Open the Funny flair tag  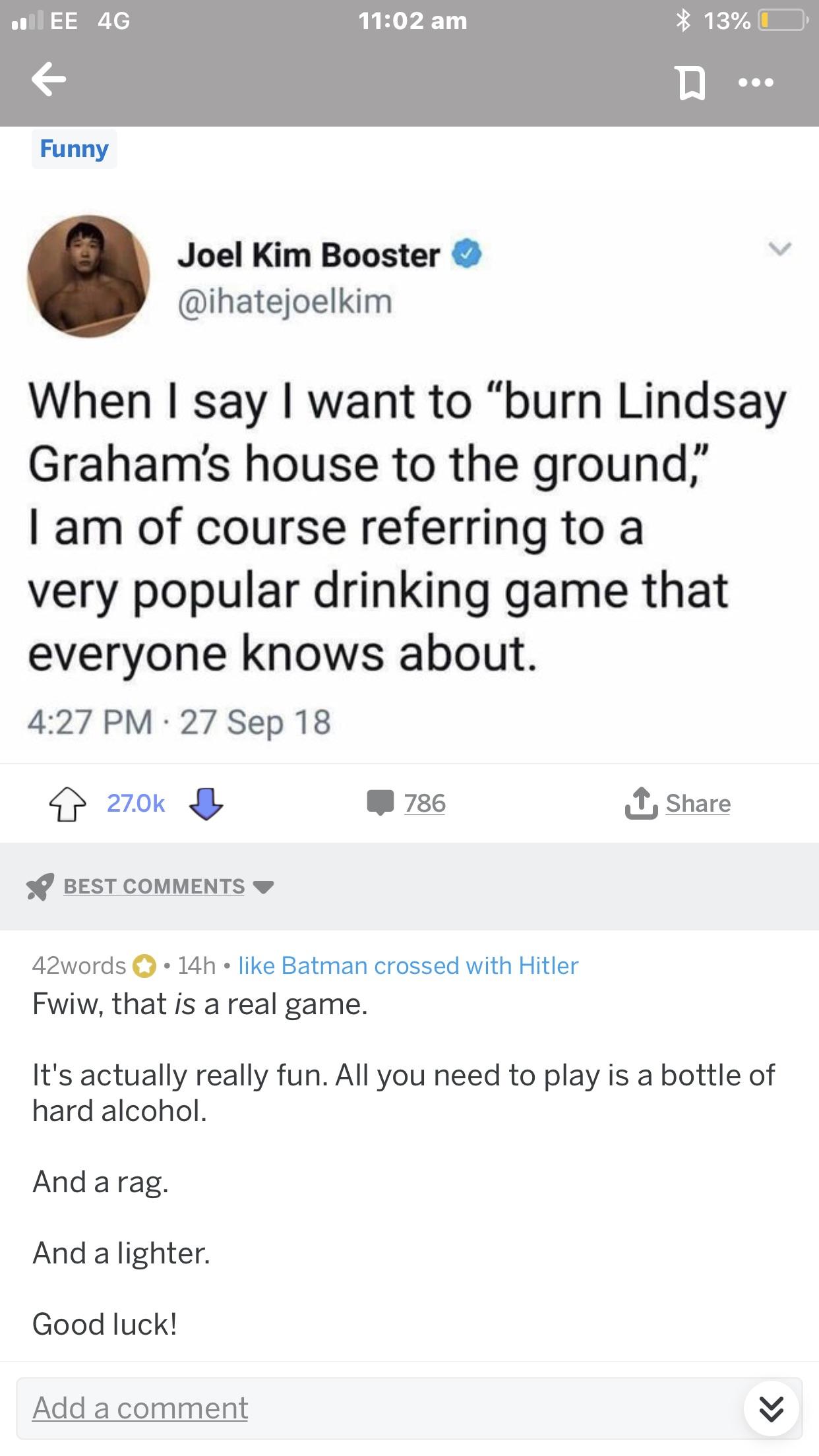[x=74, y=148]
